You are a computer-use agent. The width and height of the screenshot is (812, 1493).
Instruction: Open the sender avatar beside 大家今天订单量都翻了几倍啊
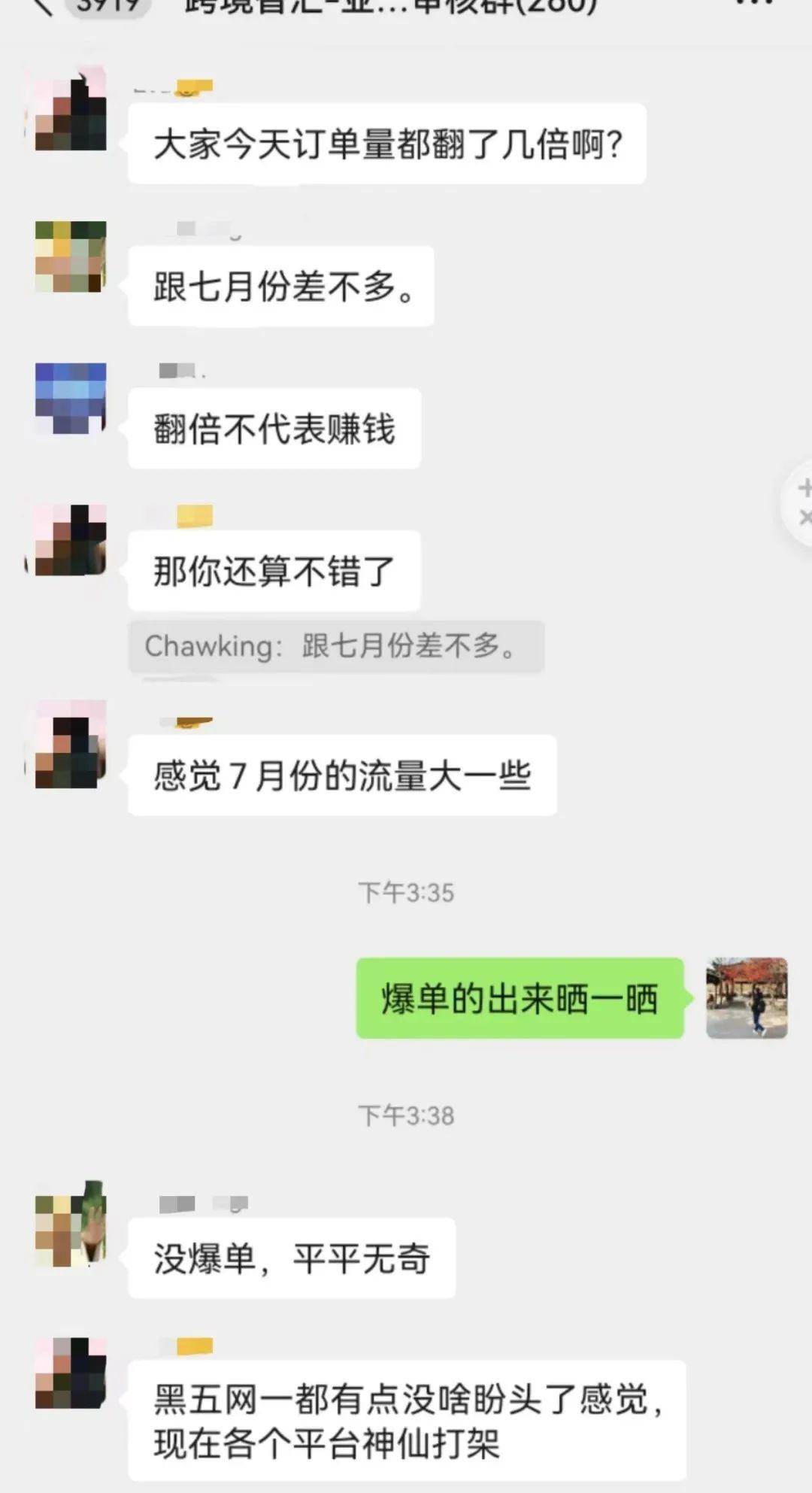[70, 111]
